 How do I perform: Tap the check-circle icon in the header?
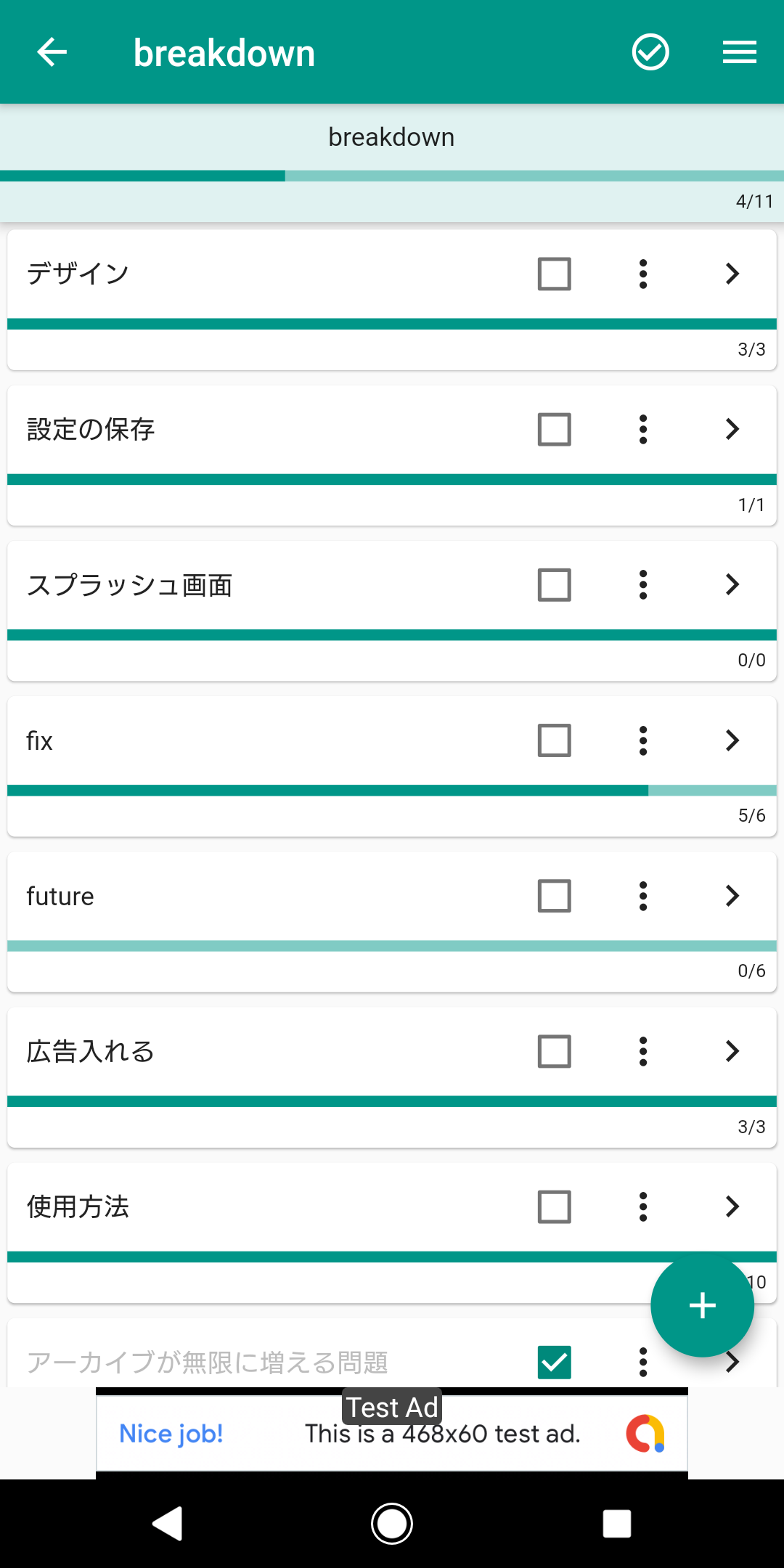[650, 51]
